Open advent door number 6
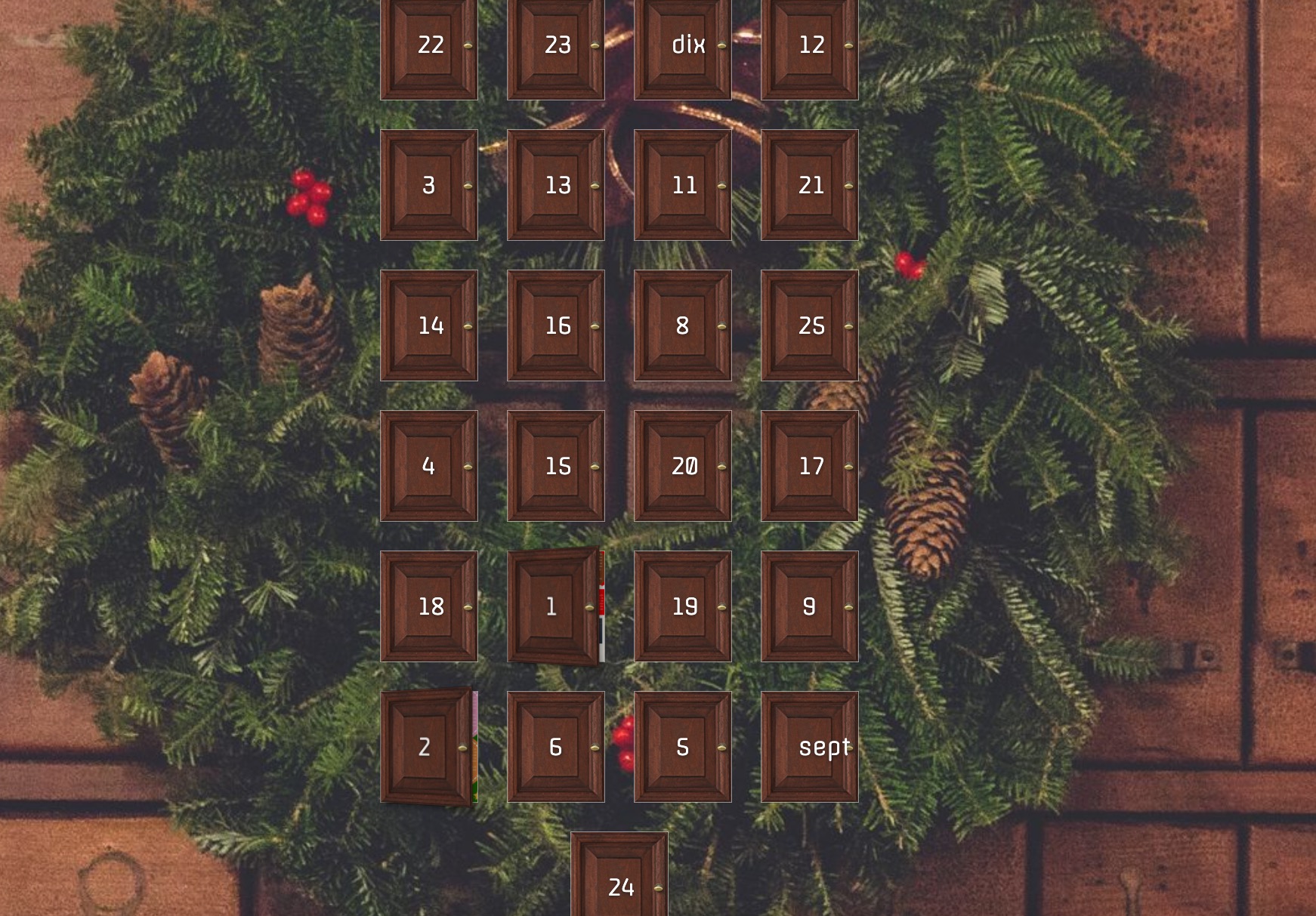The height and width of the screenshot is (916, 1316). 555,747
